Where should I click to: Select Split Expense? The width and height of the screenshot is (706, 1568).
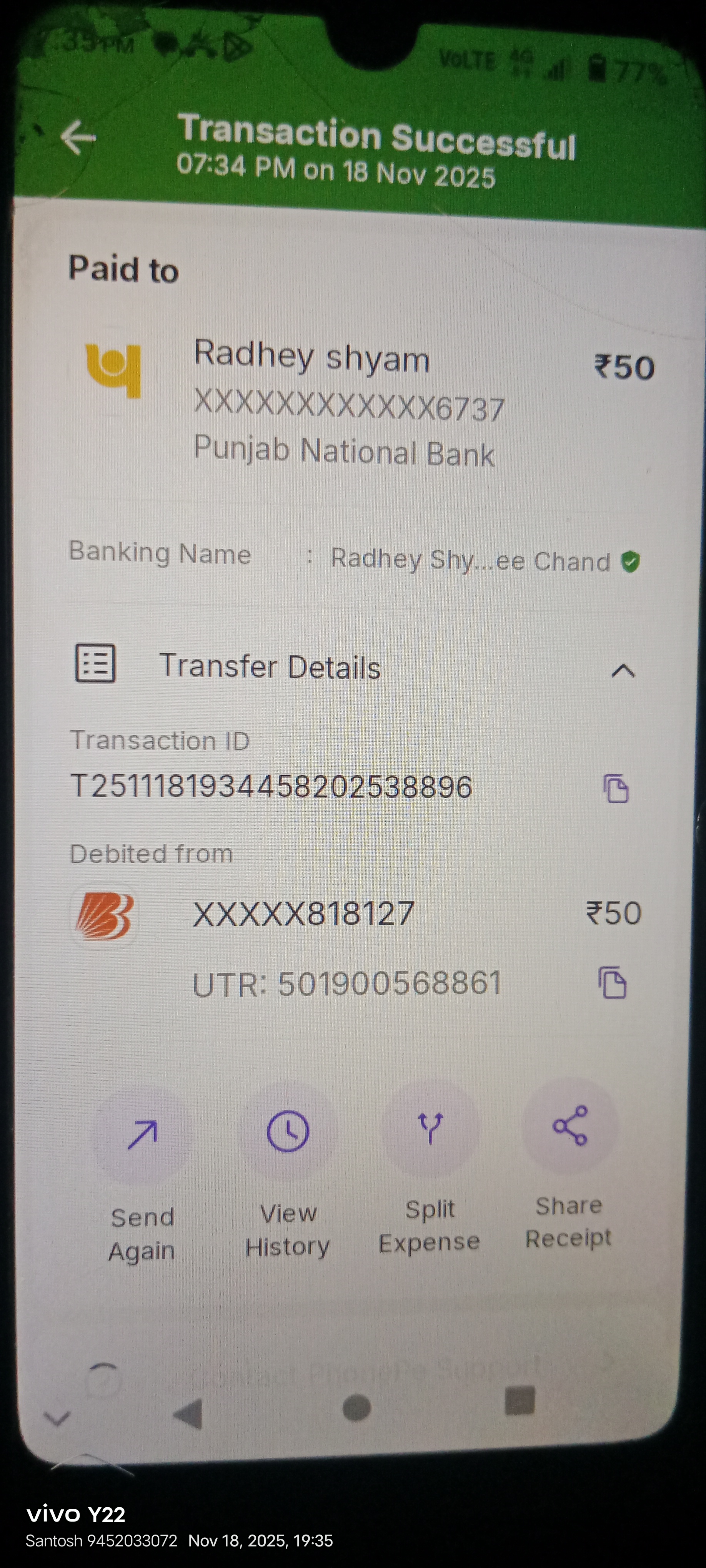pos(430,1128)
